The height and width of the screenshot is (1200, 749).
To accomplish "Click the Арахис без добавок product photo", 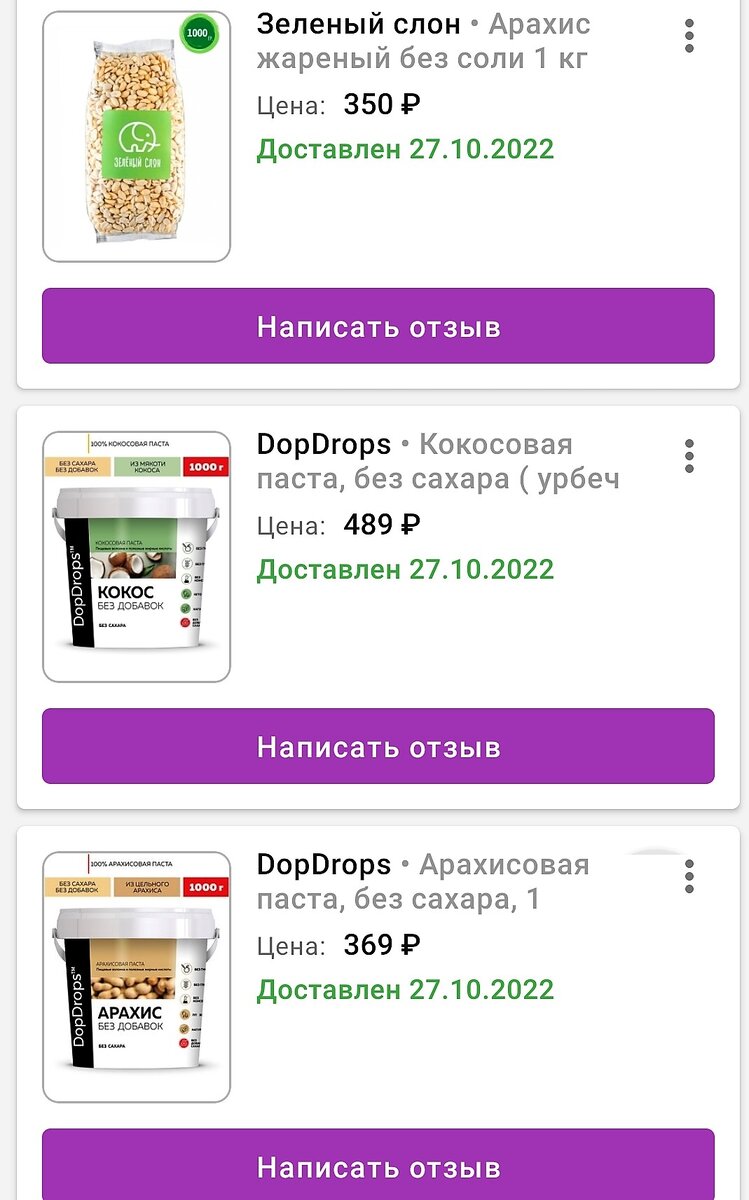I will (136, 971).
